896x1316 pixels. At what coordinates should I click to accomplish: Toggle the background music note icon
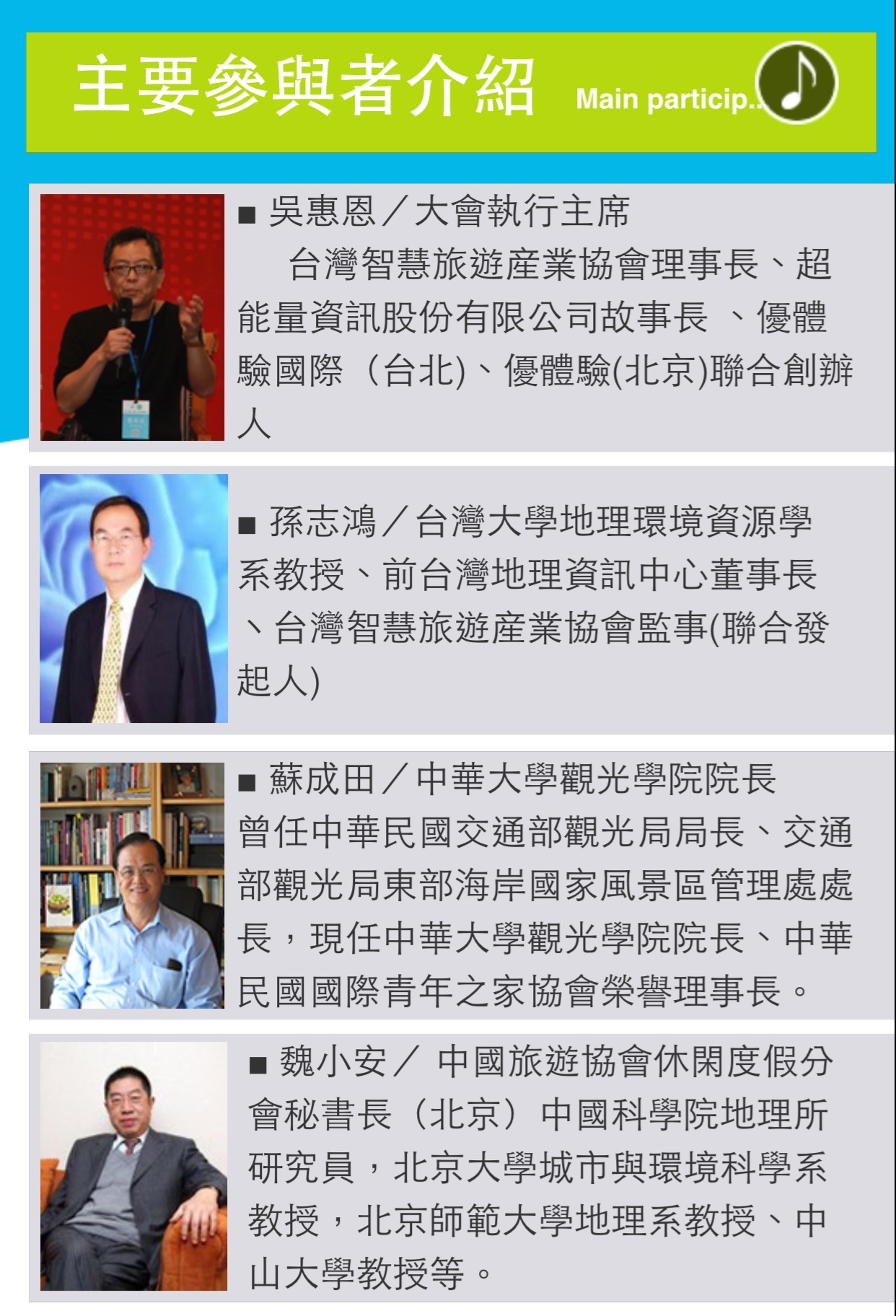[x=797, y=82]
